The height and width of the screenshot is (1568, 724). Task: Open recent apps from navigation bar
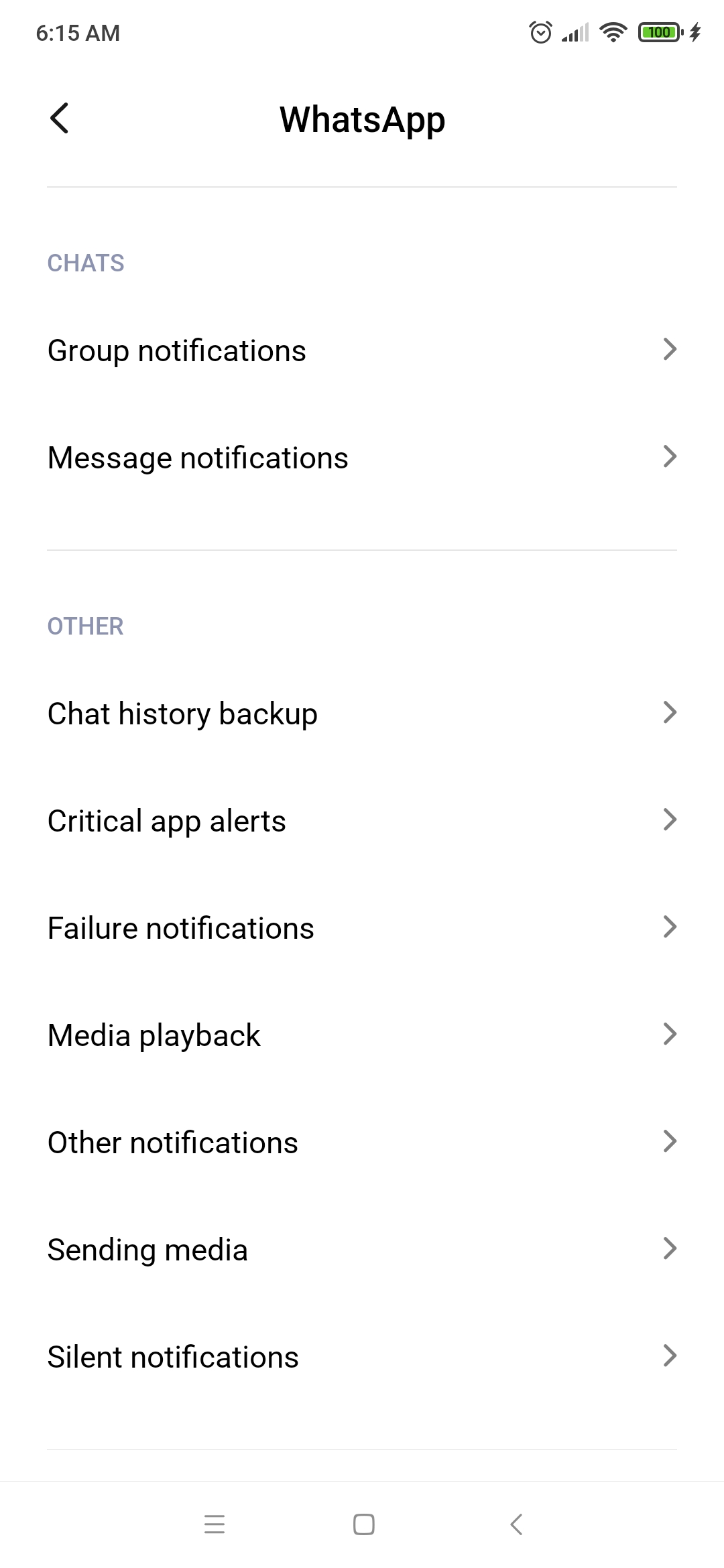tap(215, 1524)
